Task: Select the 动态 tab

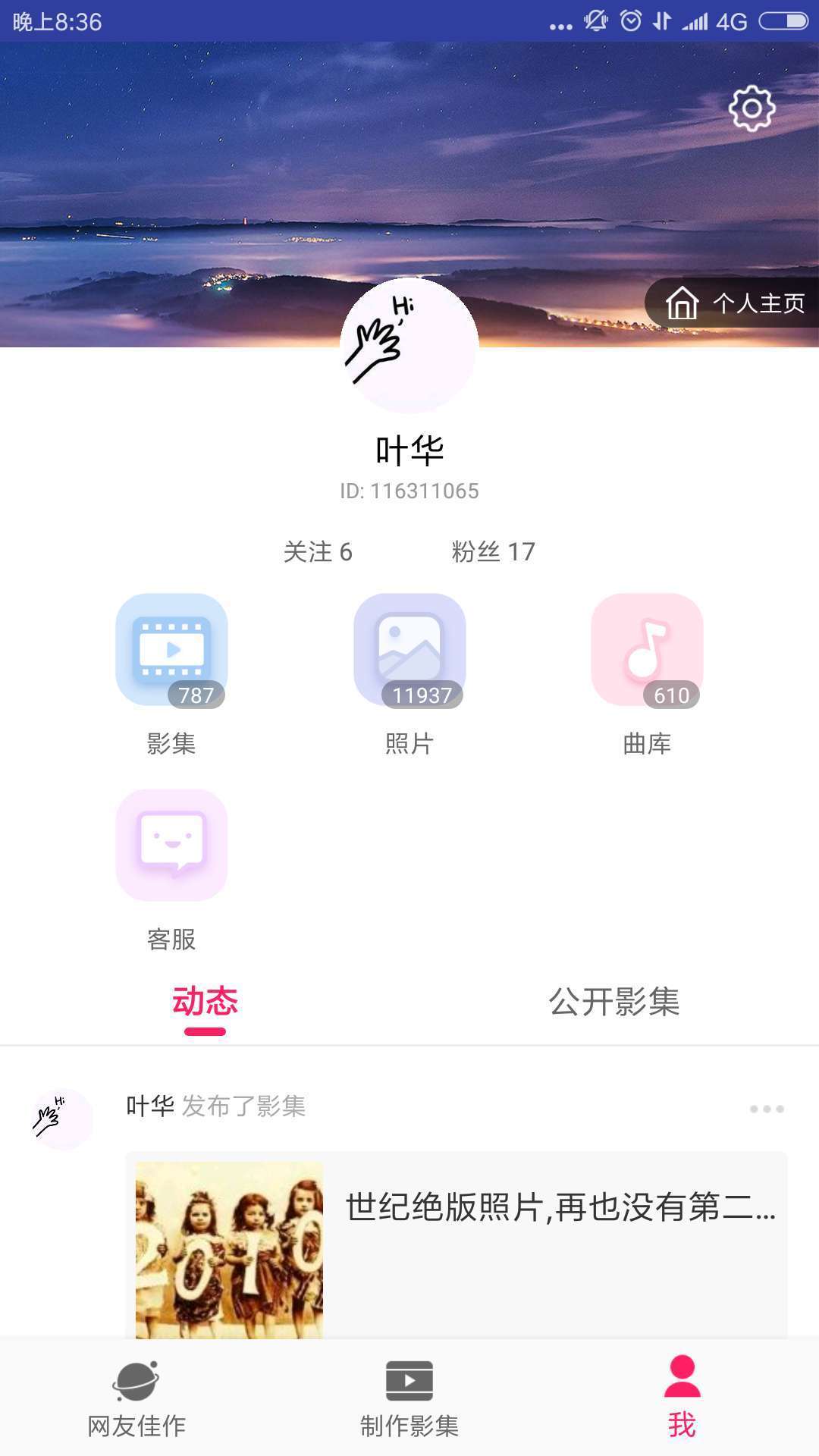Action: tap(205, 1003)
